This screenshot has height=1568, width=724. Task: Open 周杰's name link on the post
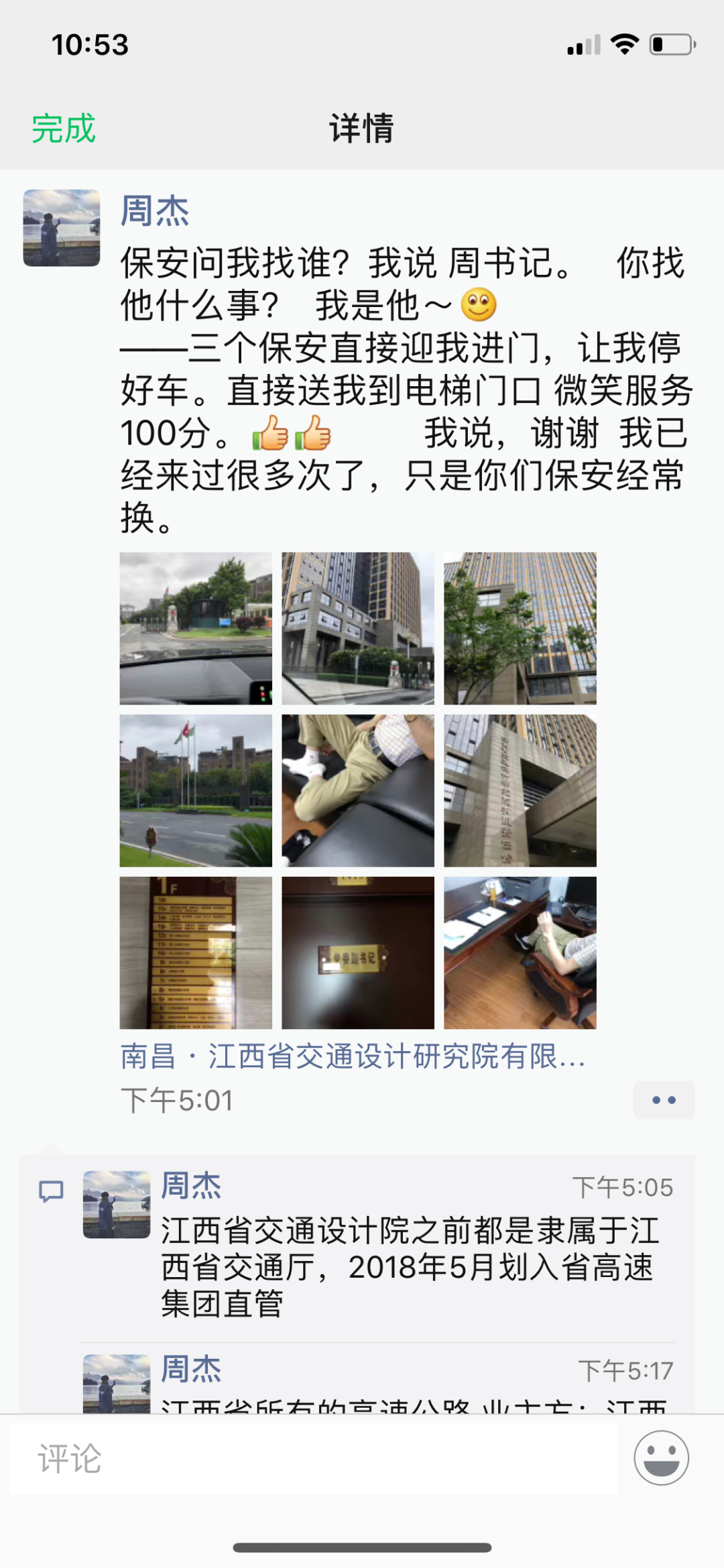[x=155, y=211]
